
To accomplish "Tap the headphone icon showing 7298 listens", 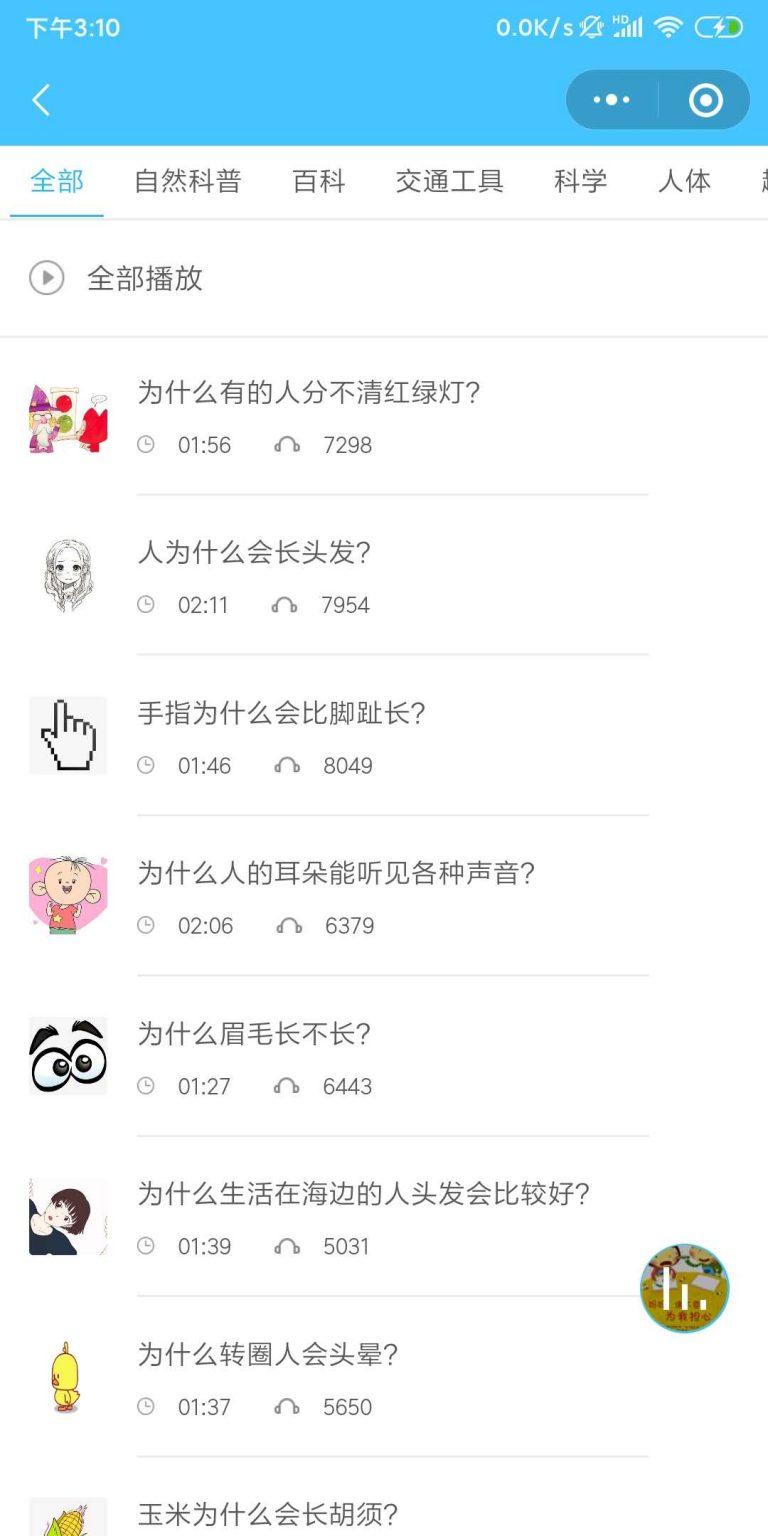I will [287, 444].
